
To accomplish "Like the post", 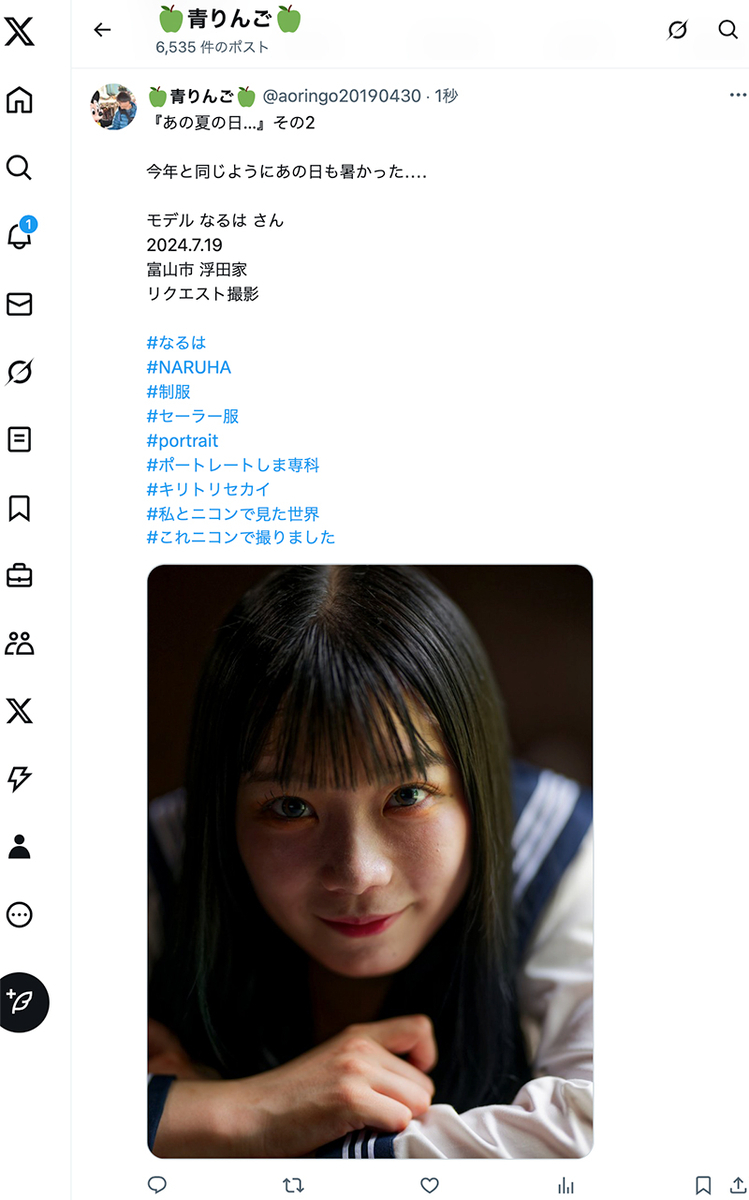I will pyautogui.click(x=429, y=1185).
